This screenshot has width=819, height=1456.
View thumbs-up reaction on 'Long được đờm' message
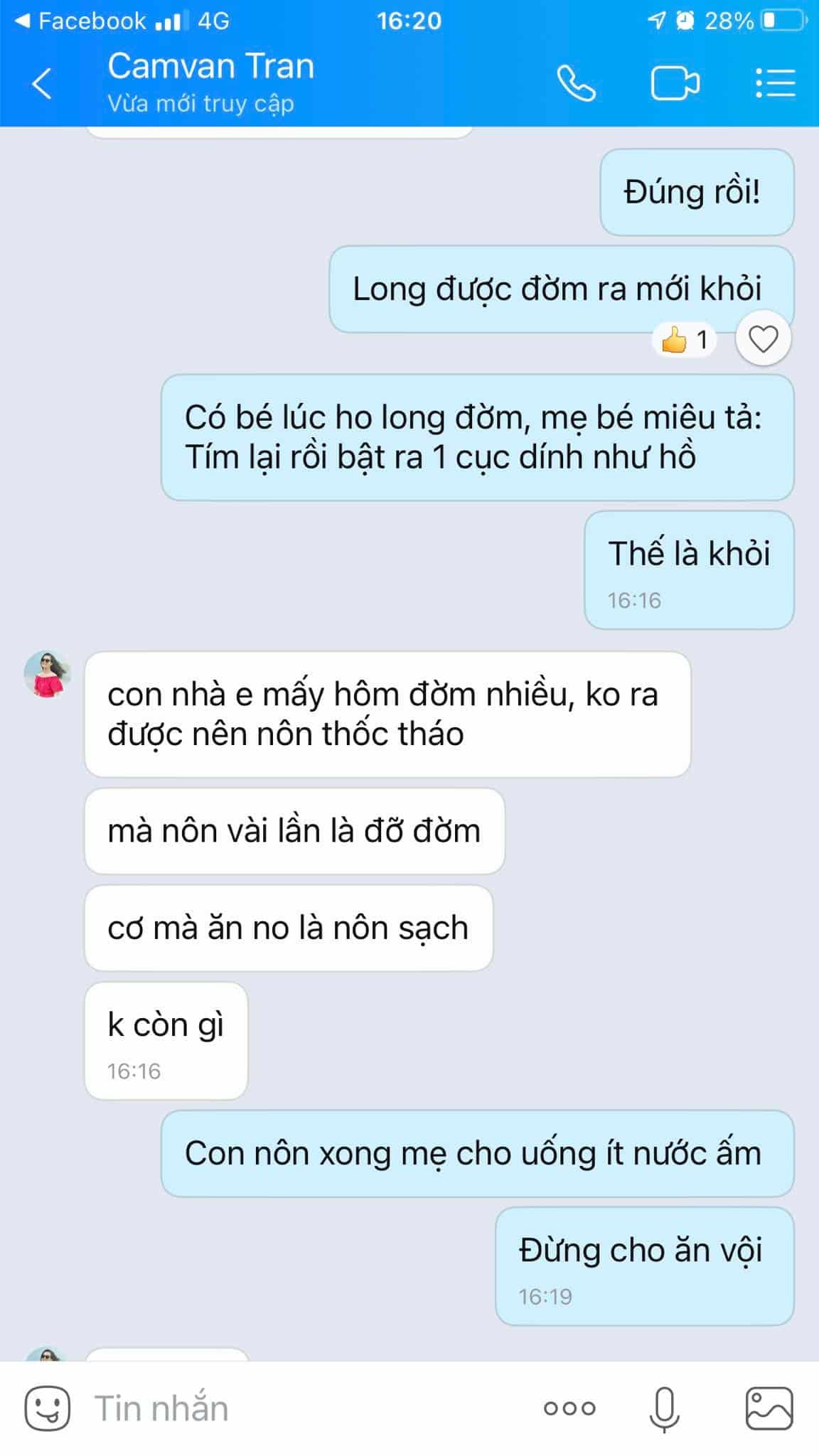684,341
